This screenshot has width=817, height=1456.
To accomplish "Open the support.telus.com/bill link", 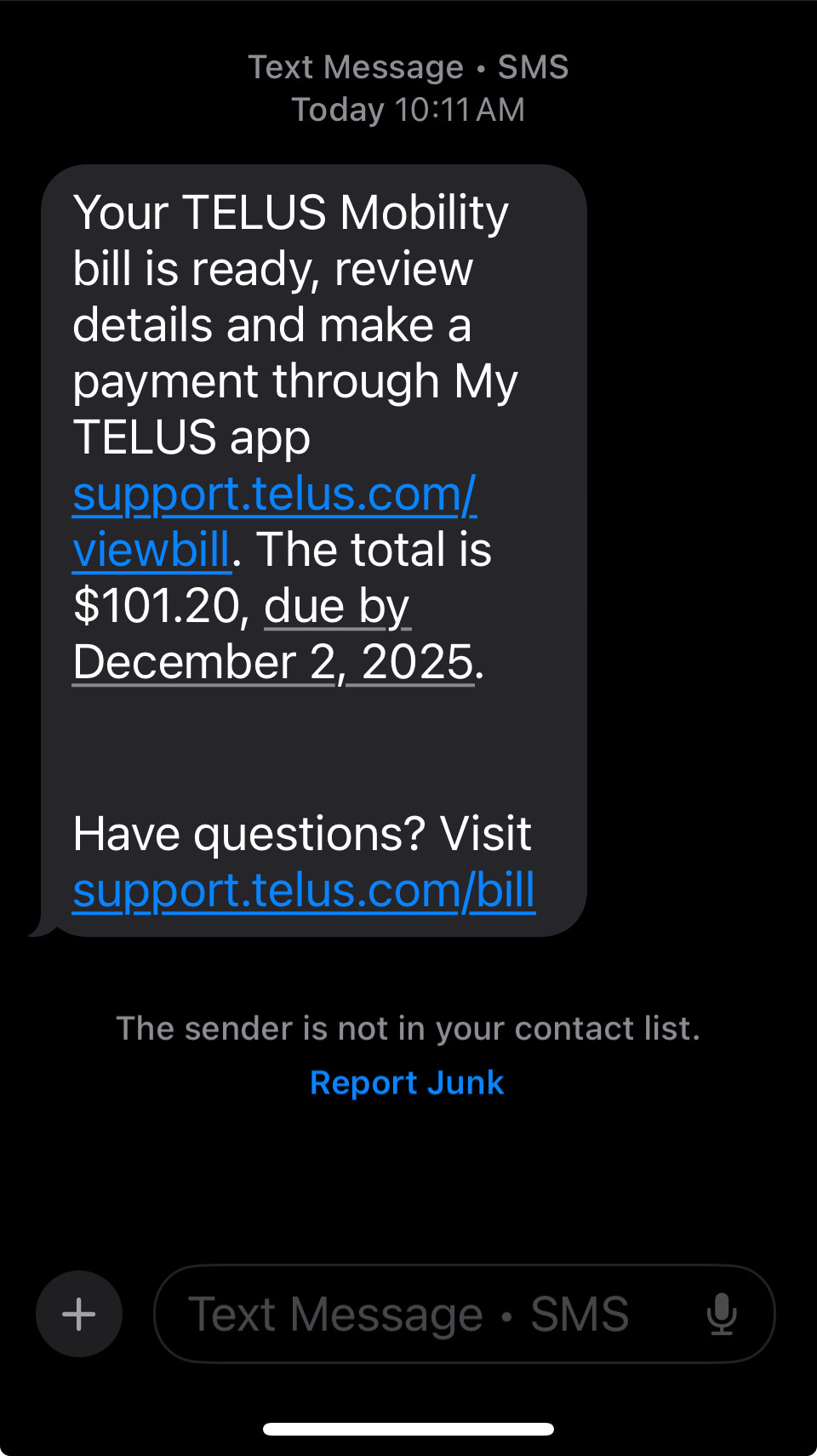I will pyautogui.click(x=304, y=891).
